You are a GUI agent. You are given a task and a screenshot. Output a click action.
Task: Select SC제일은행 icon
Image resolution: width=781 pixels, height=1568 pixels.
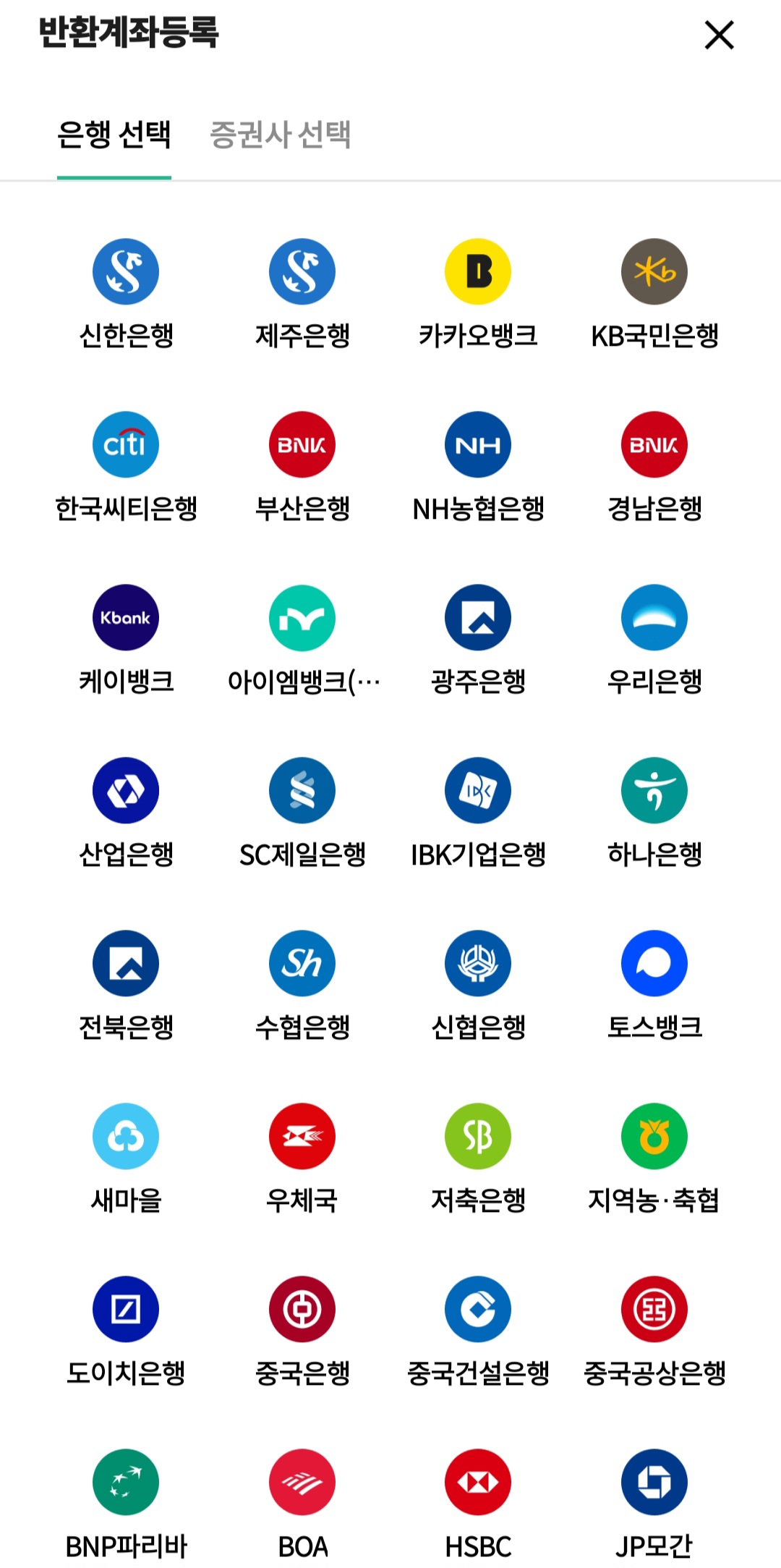302,790
